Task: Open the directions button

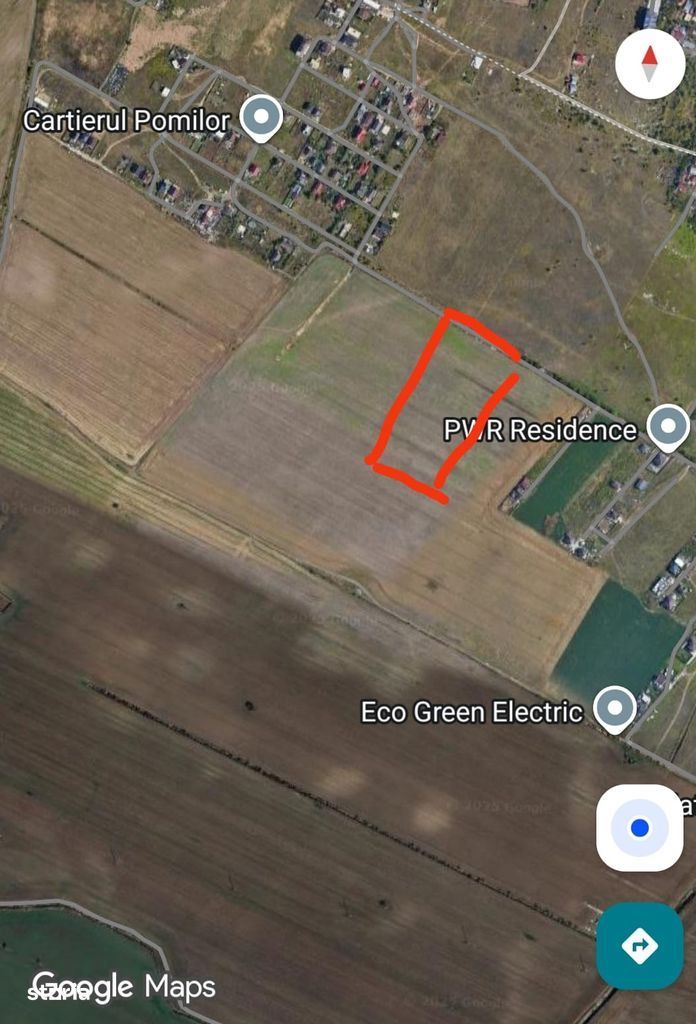Action: pyautogui.click(x=640, y=945)
